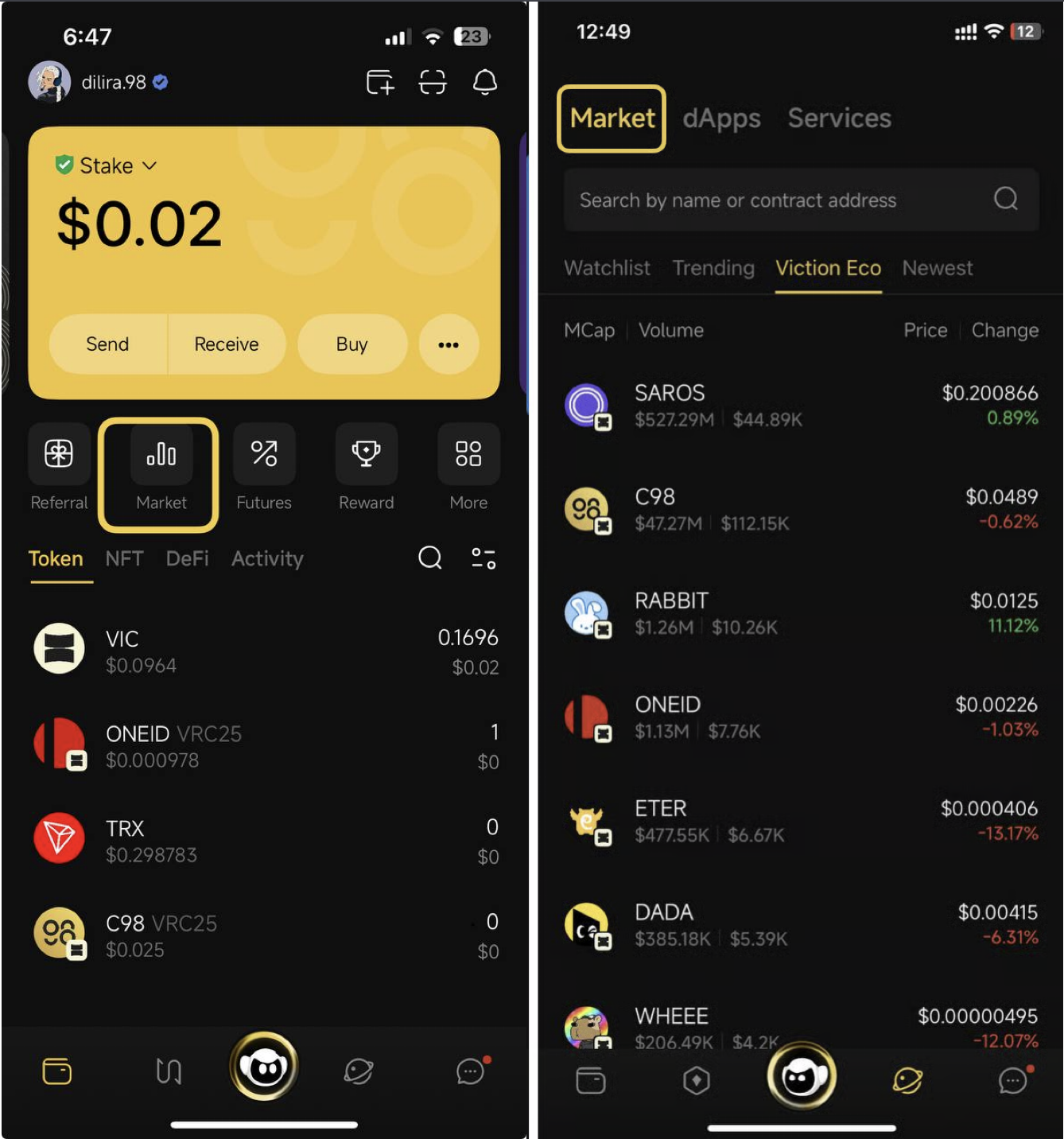Tap the Buy button
Screen dimensions: 1064x1139
point(351,344)
